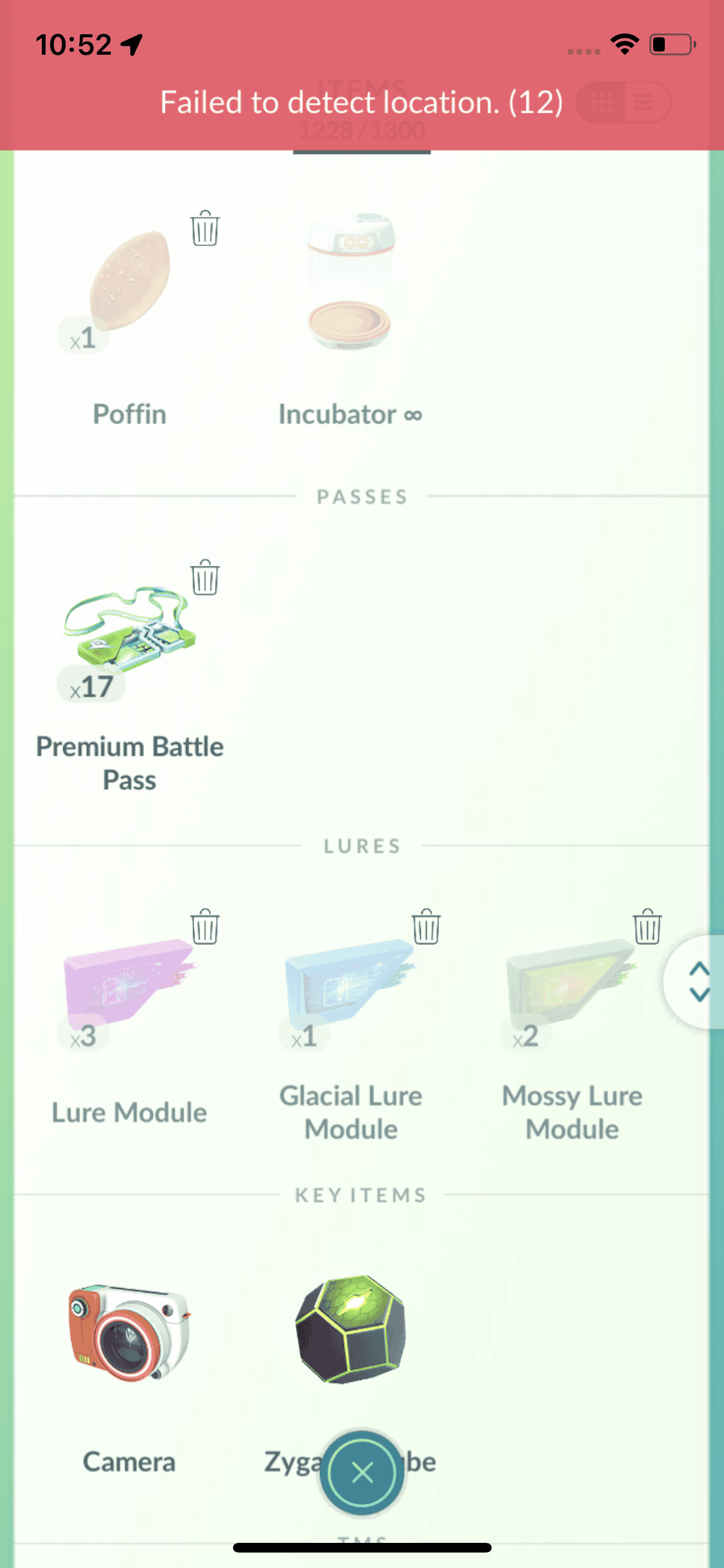
Task: Delete the Glacial Lure Module
Action: [426, 927]
